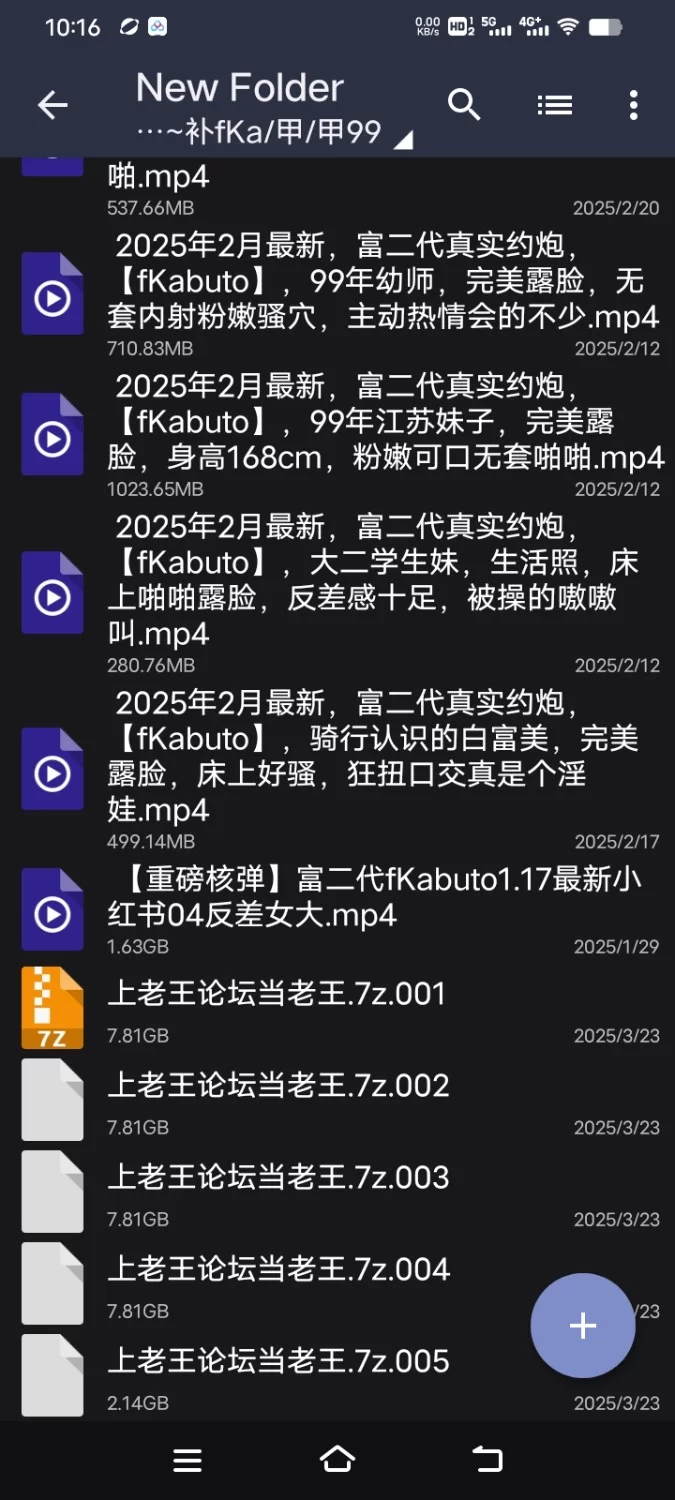Select the 7z.004 archive part
The image size is (675, 1500).
(x=337, y=1284)
